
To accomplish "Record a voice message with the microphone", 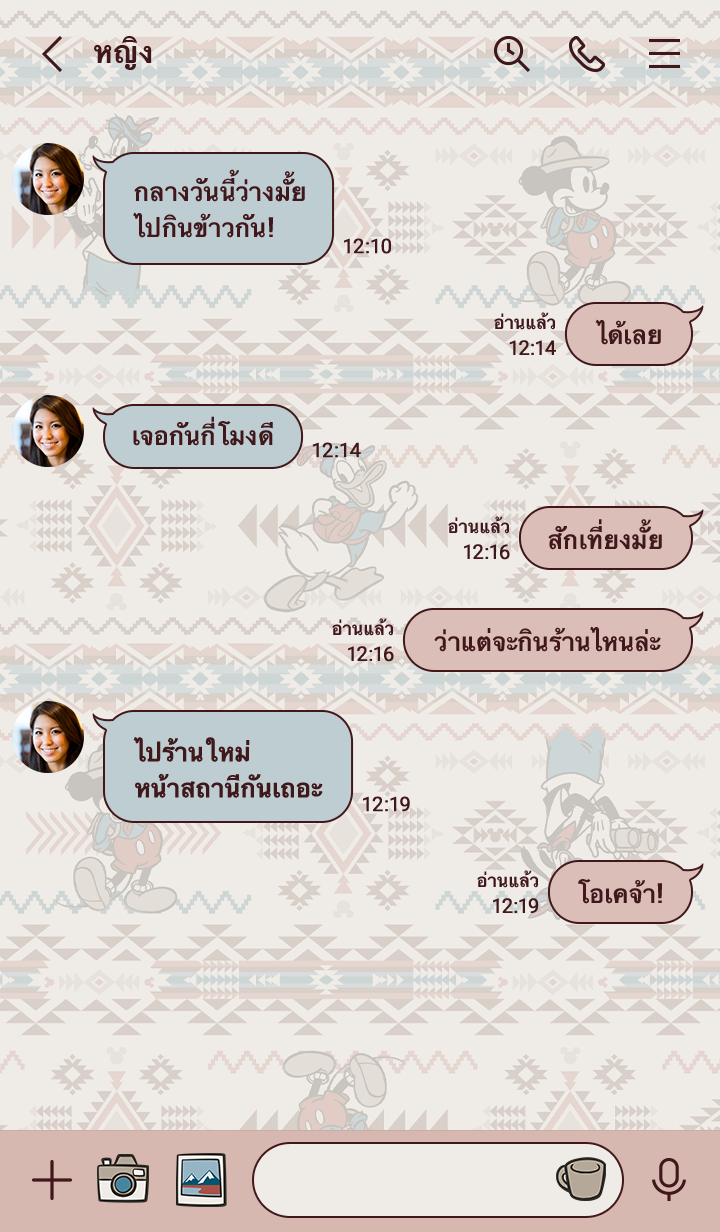I will pos(668,1180).
